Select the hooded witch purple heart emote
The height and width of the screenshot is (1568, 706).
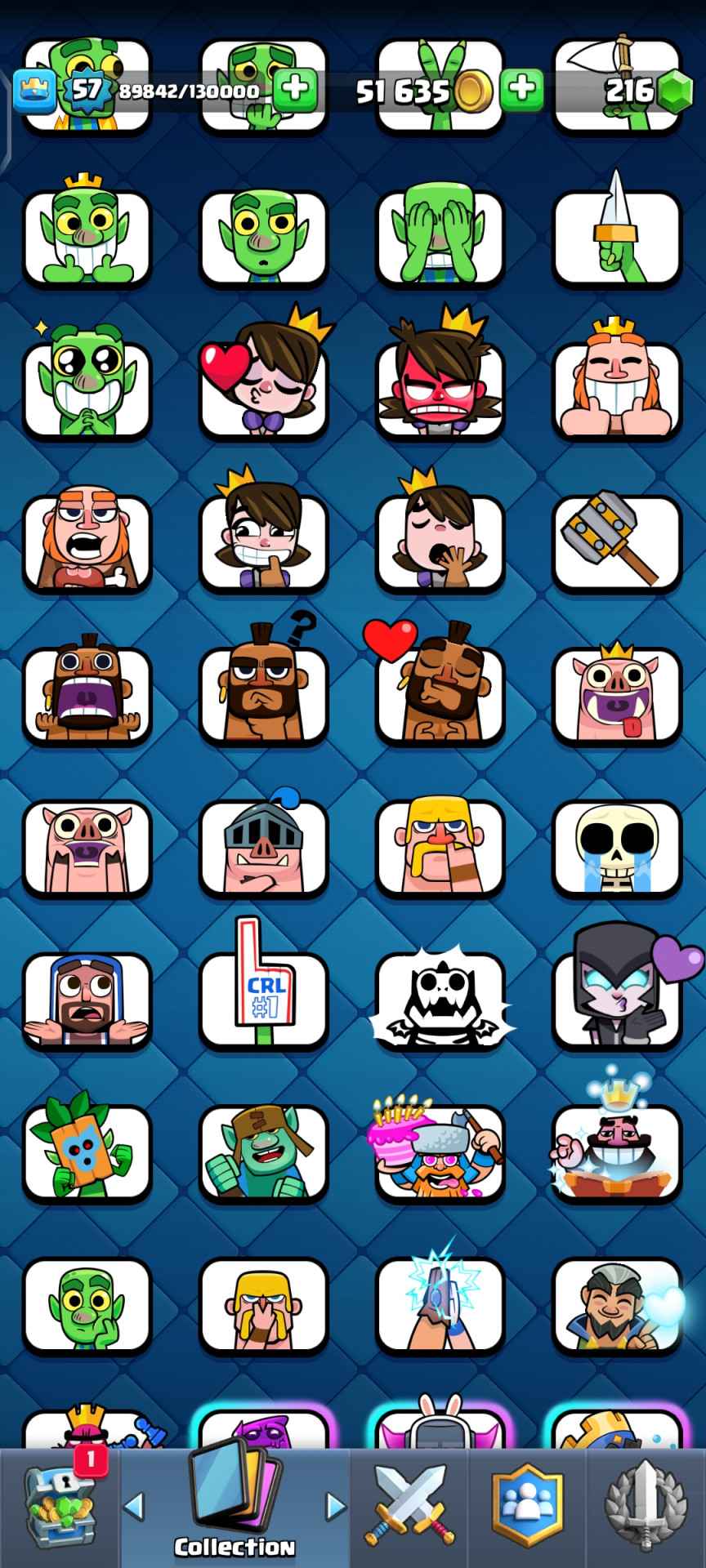pyautogui.click(x=617, y=1000)
